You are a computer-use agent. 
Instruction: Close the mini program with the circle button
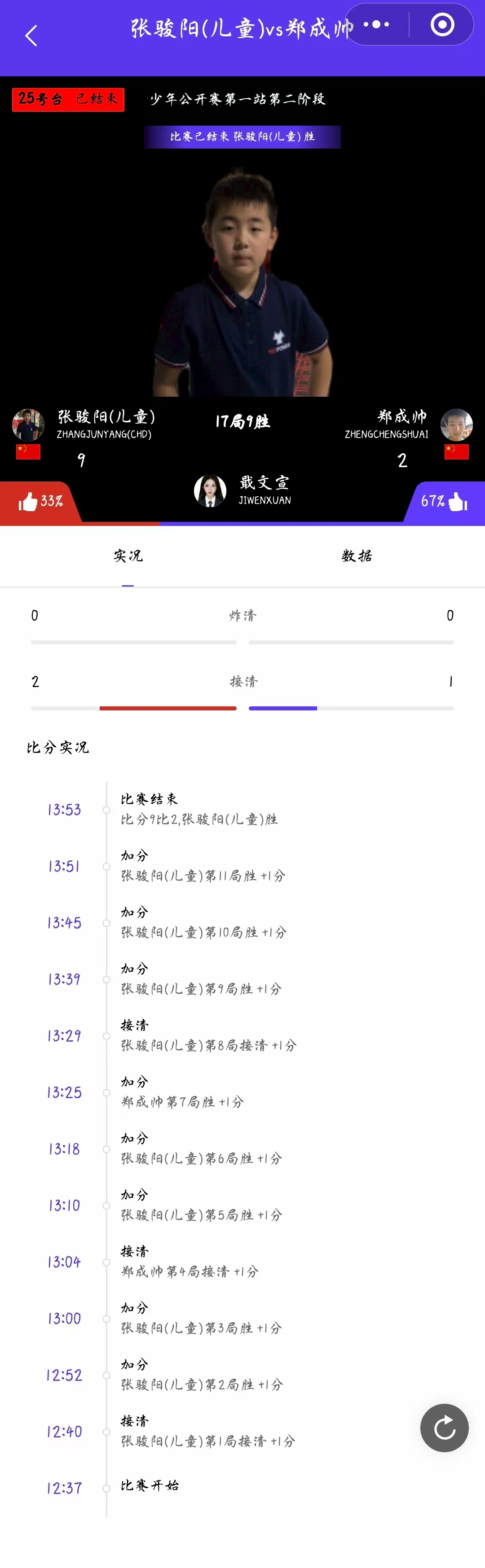442,25
